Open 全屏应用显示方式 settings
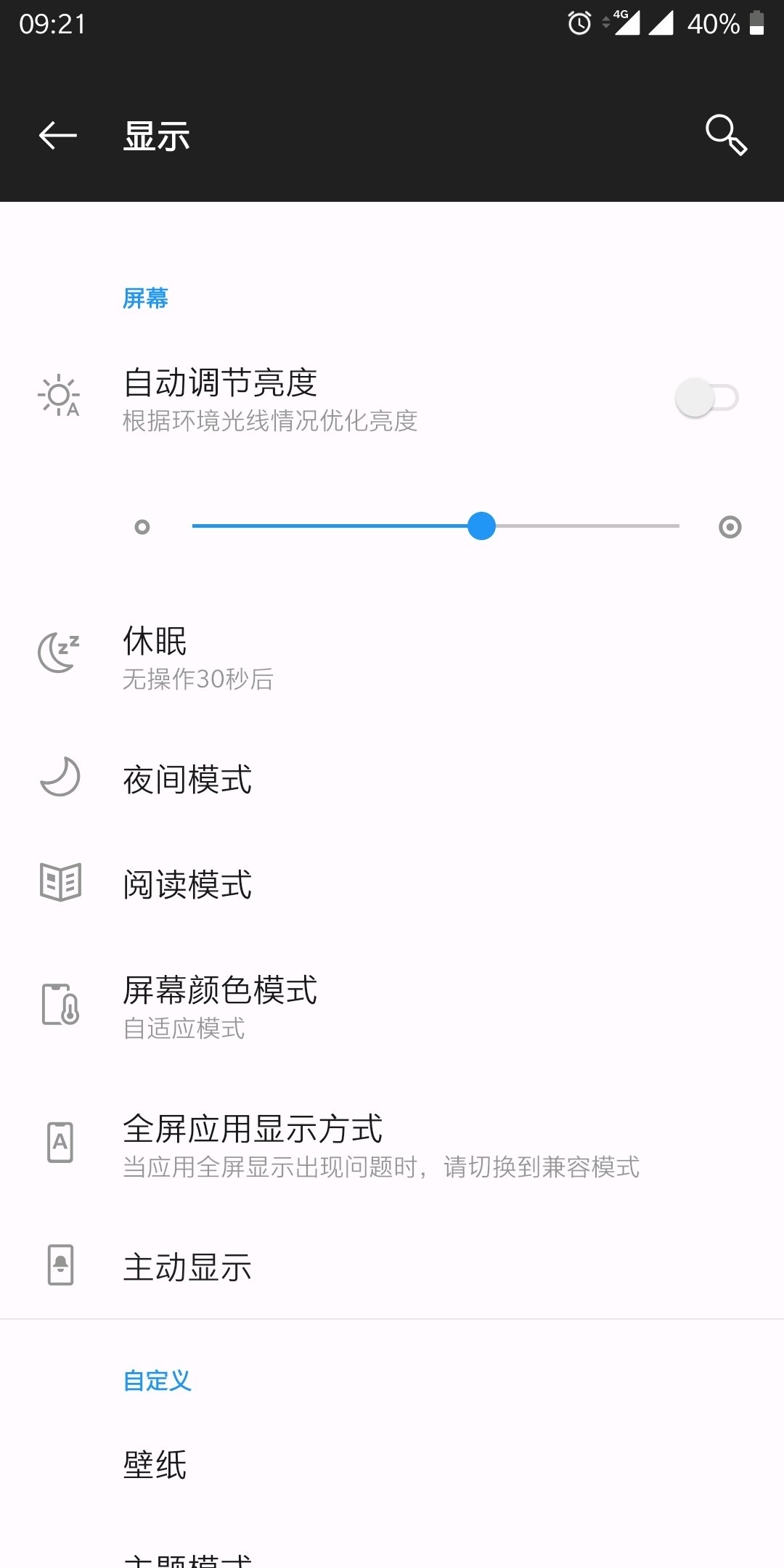 point(392,1146)
